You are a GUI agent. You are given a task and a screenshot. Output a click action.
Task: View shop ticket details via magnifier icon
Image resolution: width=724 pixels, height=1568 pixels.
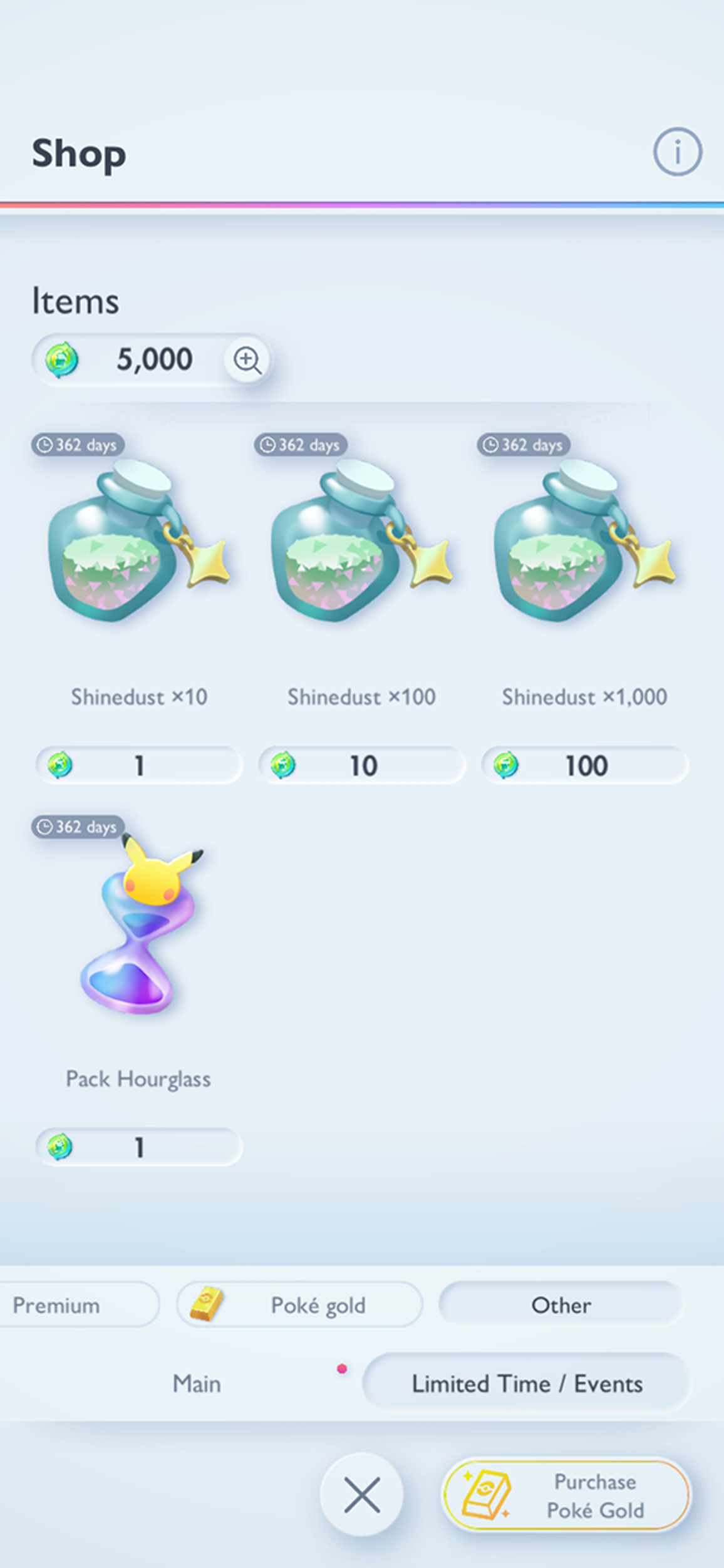tap(247, 360)
